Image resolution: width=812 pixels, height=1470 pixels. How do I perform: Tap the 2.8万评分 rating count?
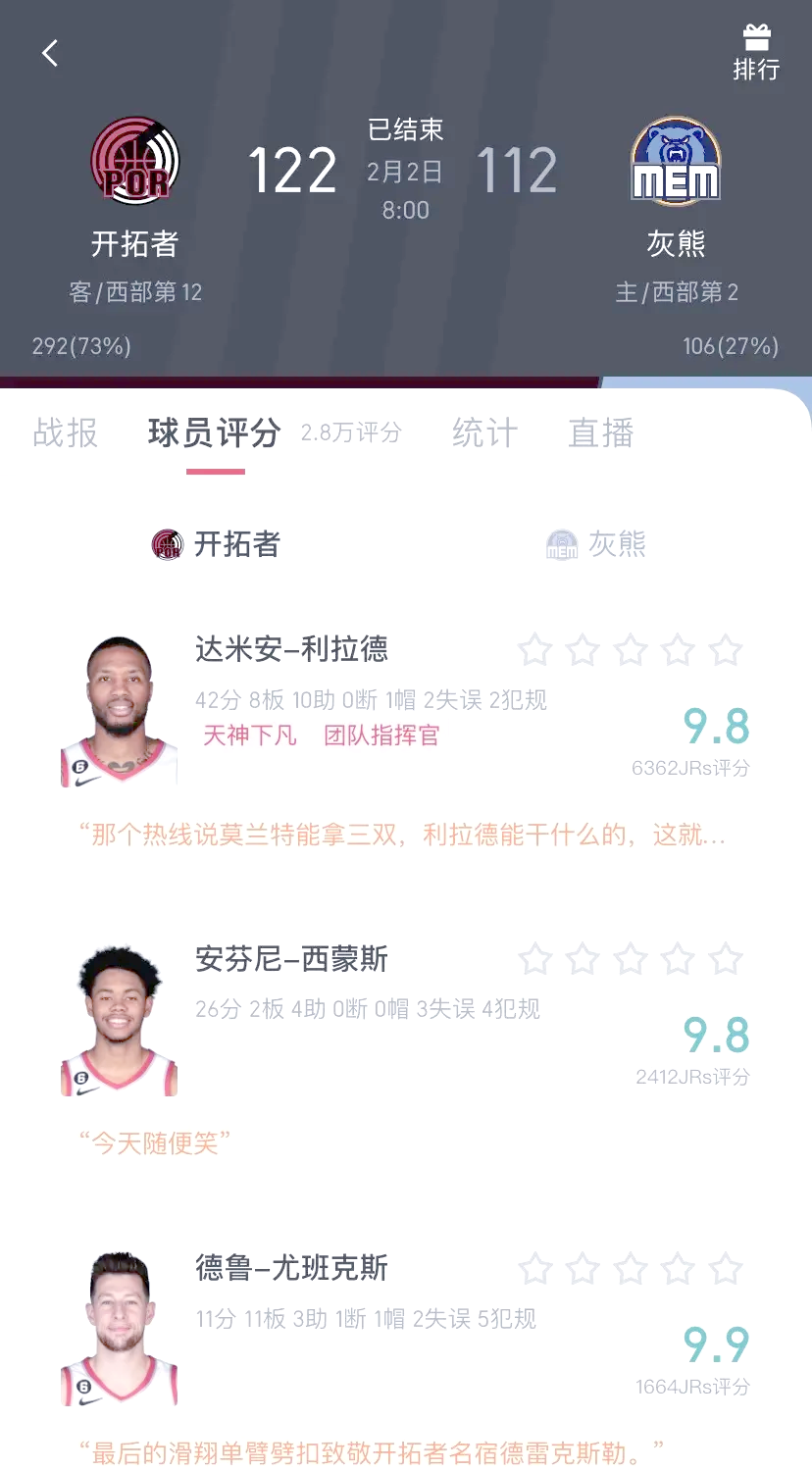click(350, 432)
